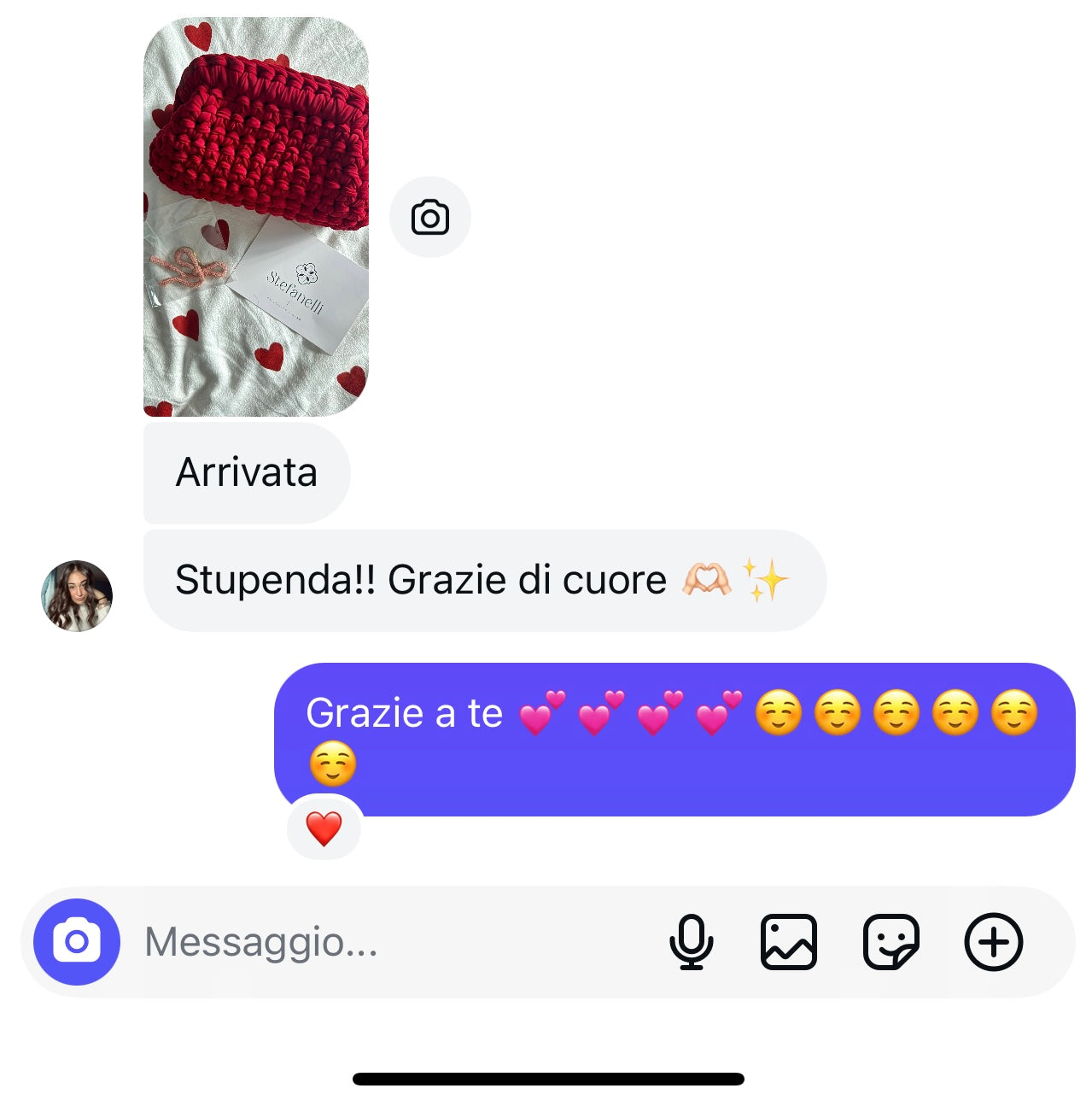Open the red crochet bag photo
This screenshot has height=1106, width=1092.
tap(255, 217)
